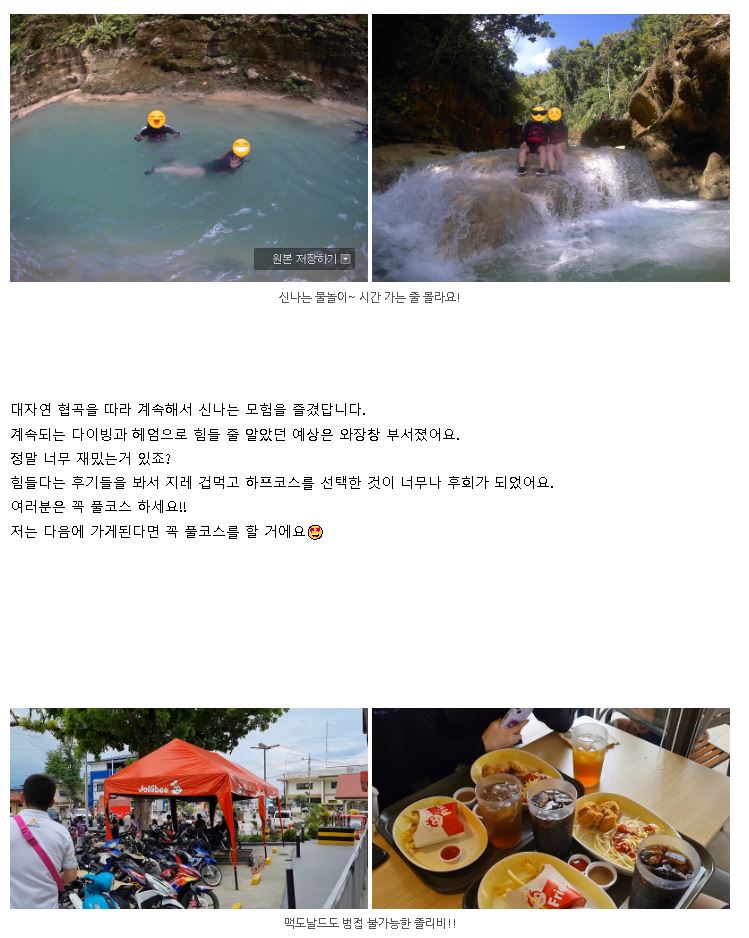Open the waterfall photo

(550, 147)
